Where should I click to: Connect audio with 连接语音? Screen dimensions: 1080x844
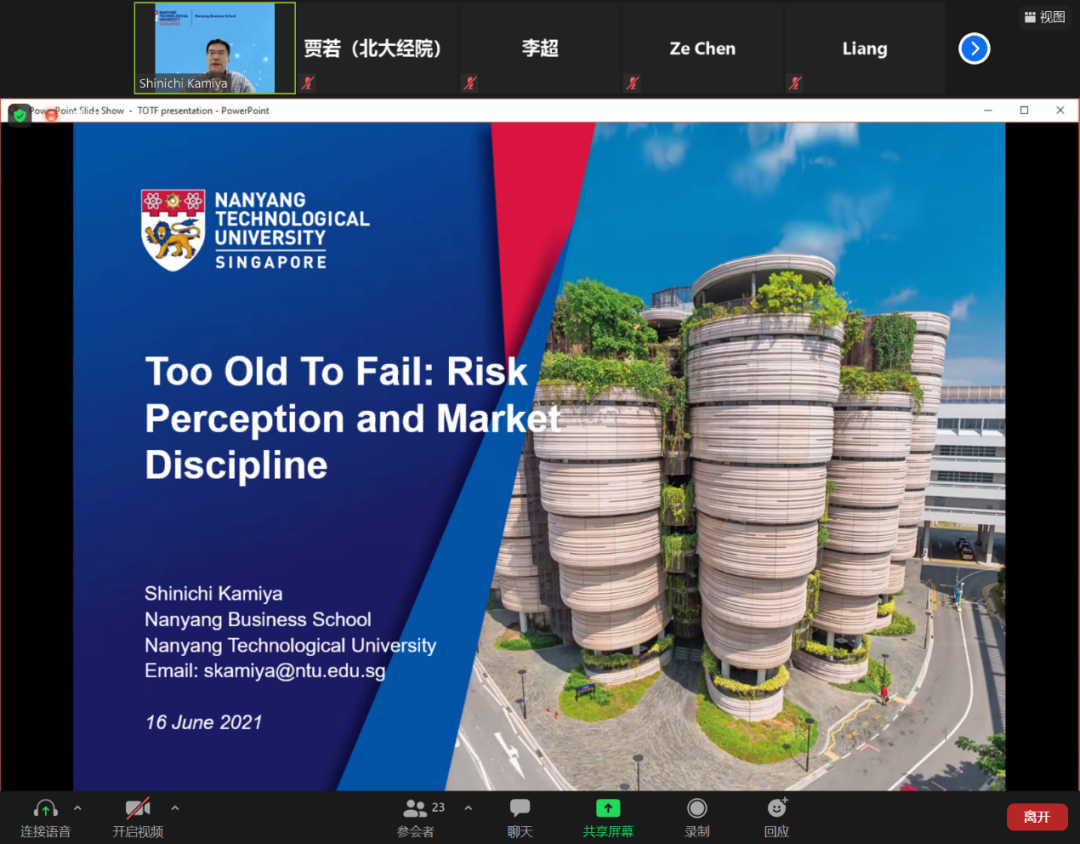coord(45,816)
